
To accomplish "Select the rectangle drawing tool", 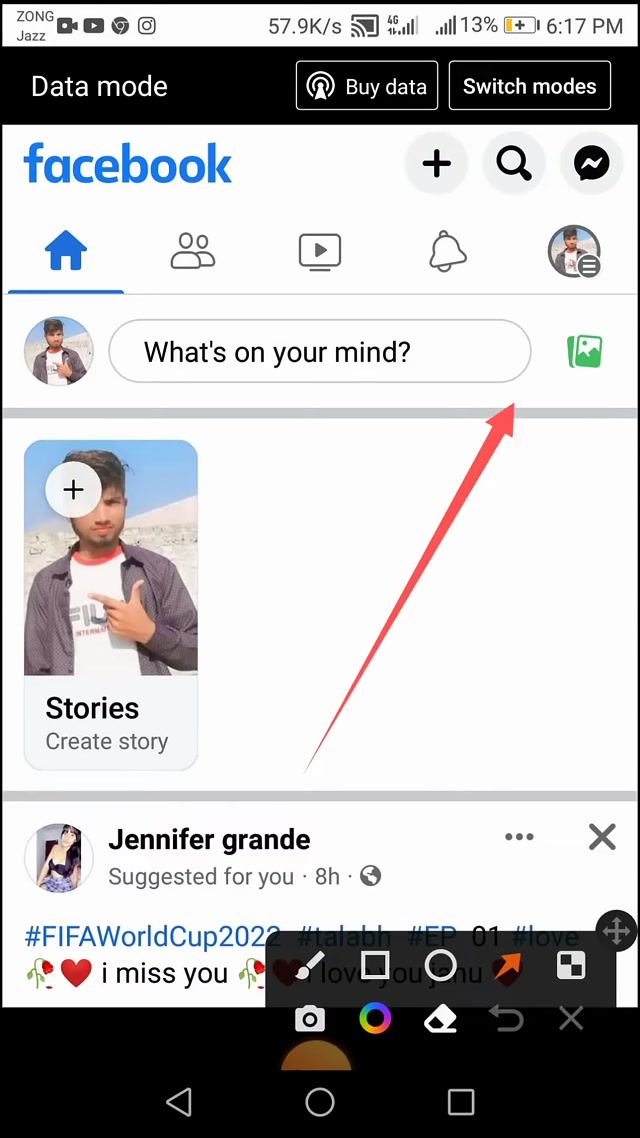I will (x=375, y=965).
